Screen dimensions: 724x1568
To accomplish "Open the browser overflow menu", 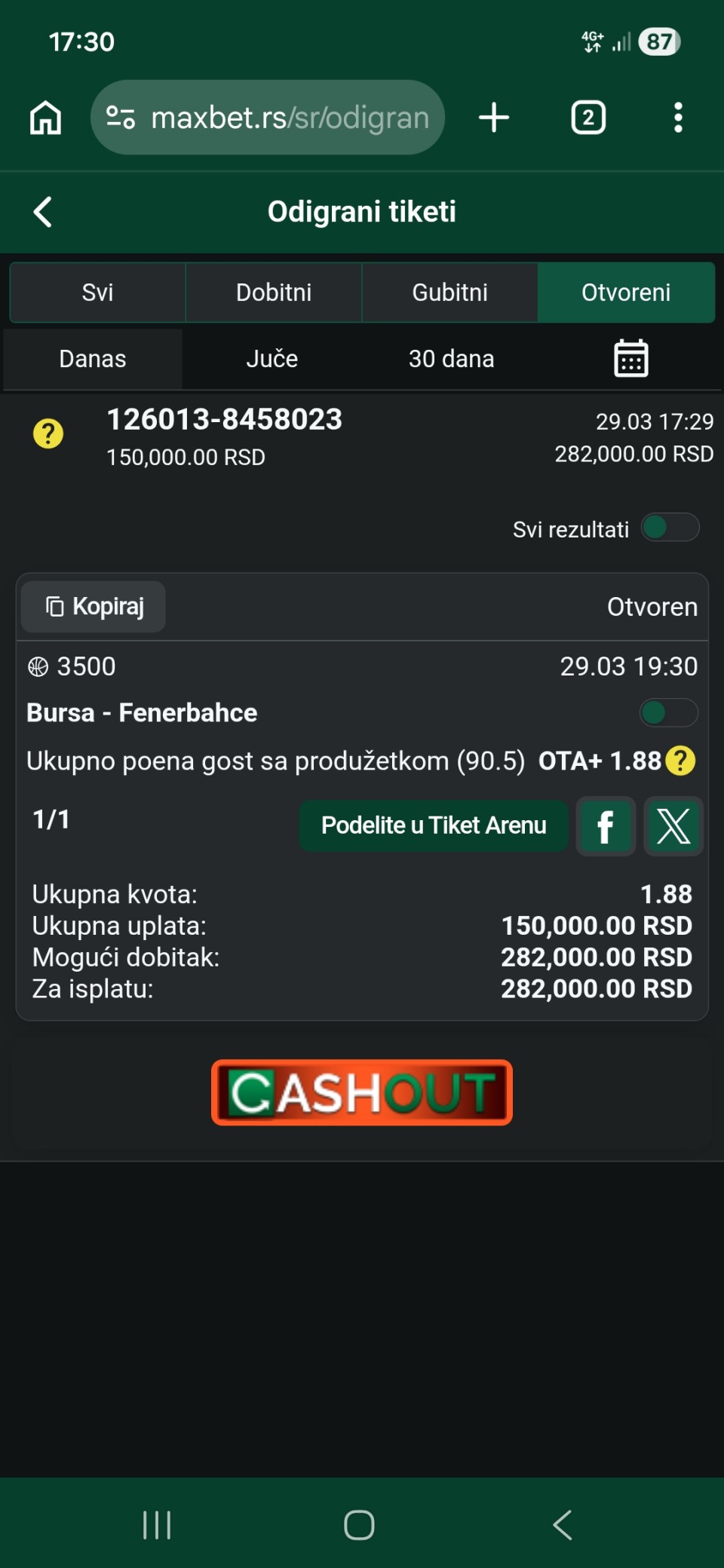I will (x=678, y=118).
